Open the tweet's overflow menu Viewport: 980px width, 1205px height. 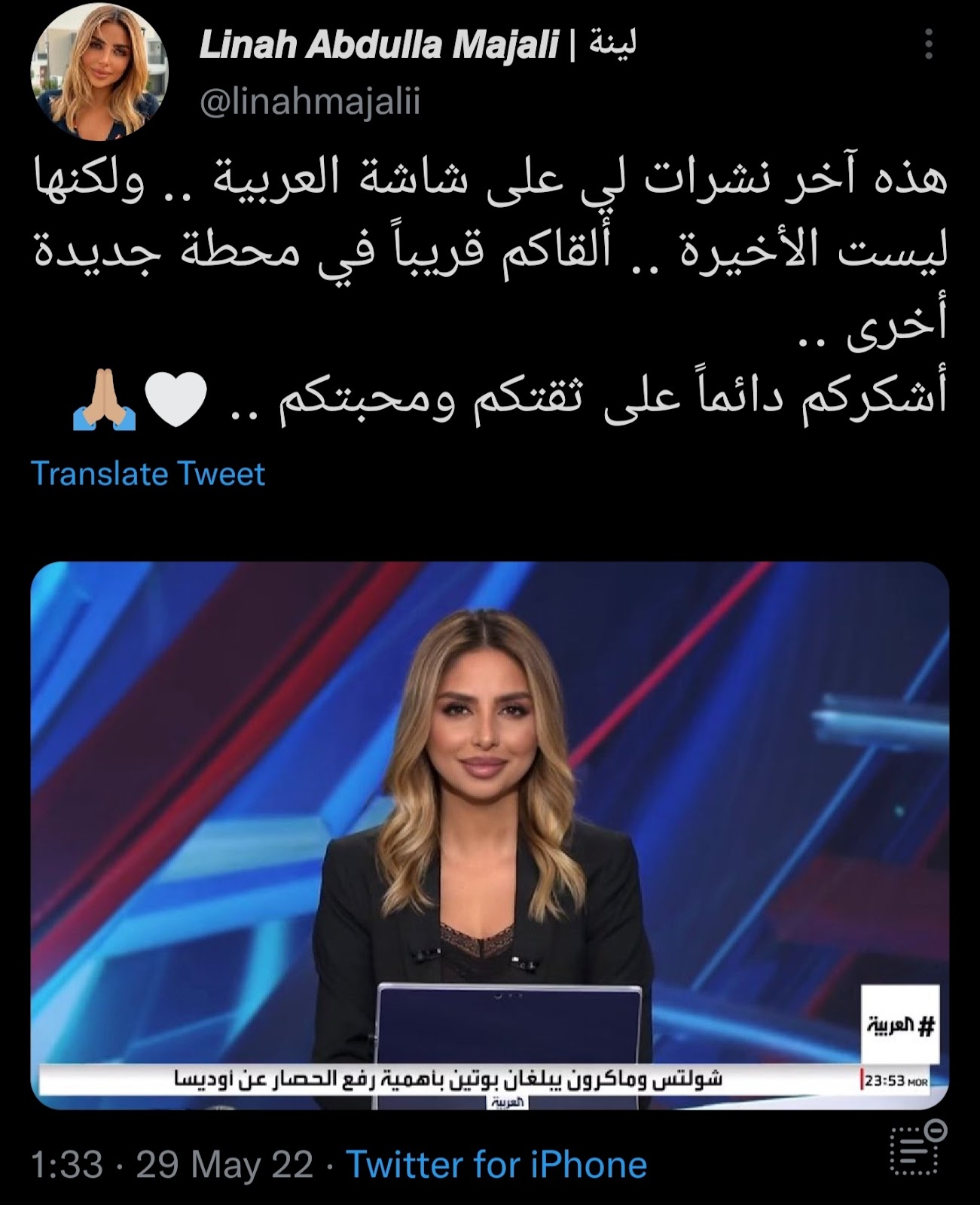[929, 45]
